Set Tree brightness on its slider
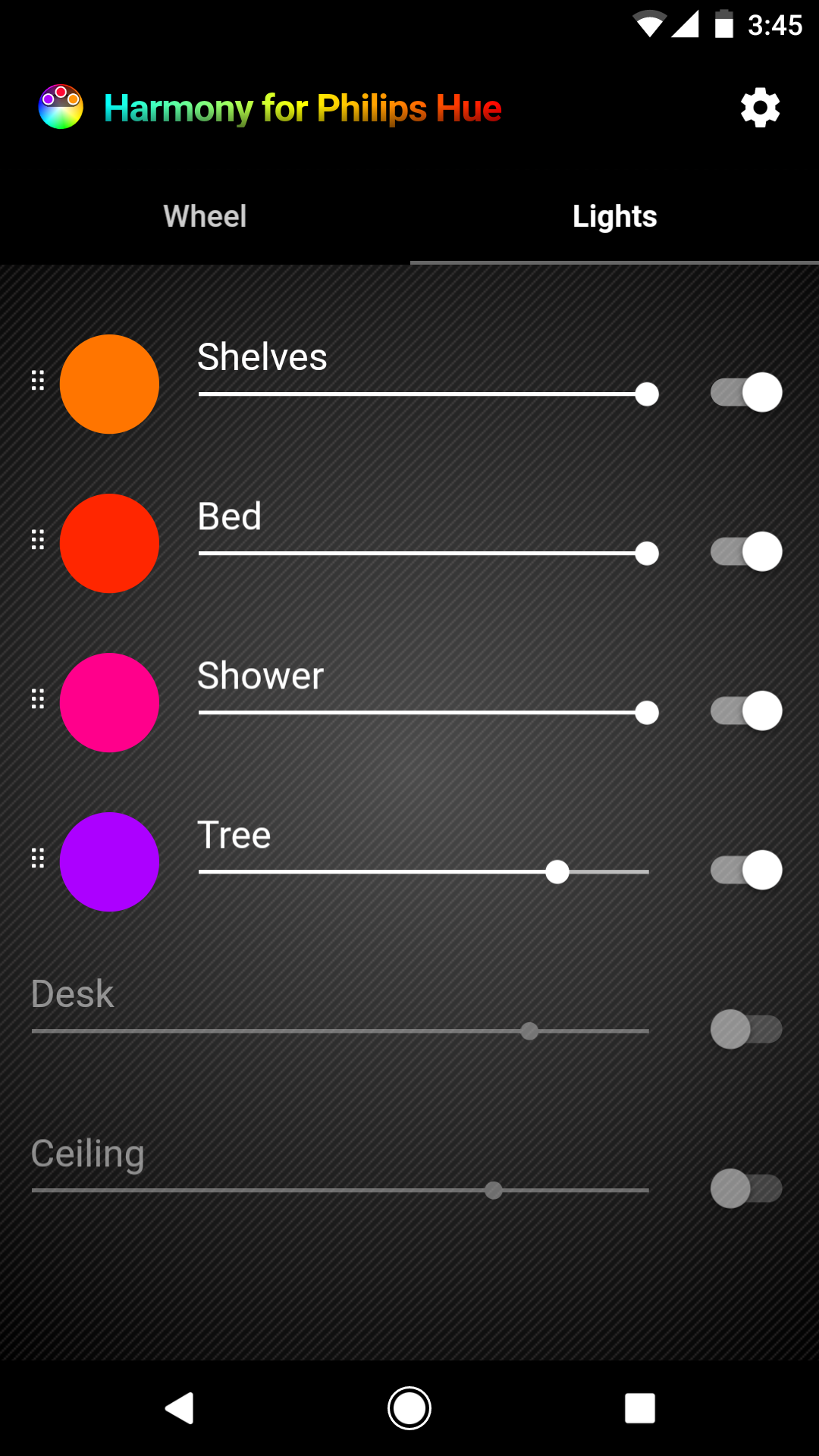Screen dimensions: 819x1456 point(425,872)
